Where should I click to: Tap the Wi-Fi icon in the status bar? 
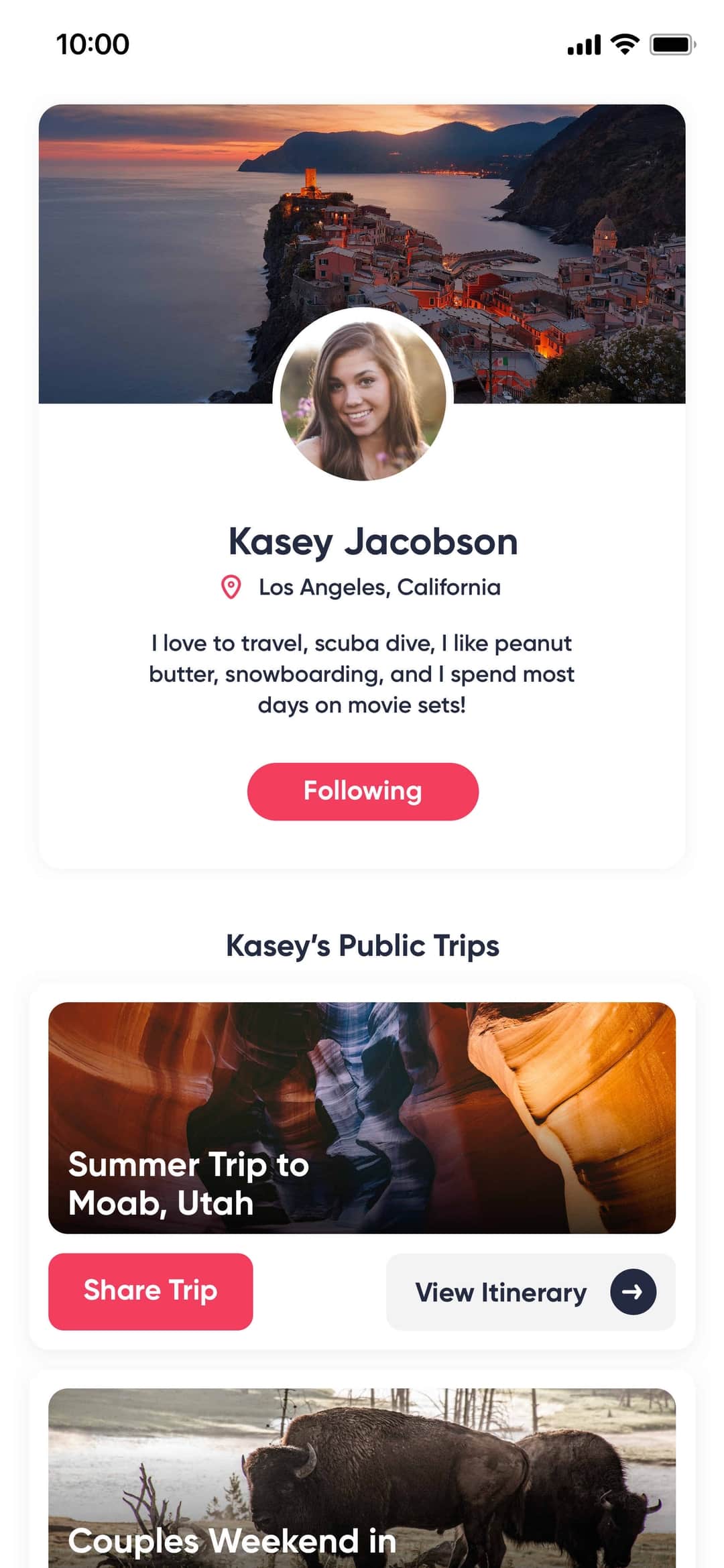coord(623,44)
